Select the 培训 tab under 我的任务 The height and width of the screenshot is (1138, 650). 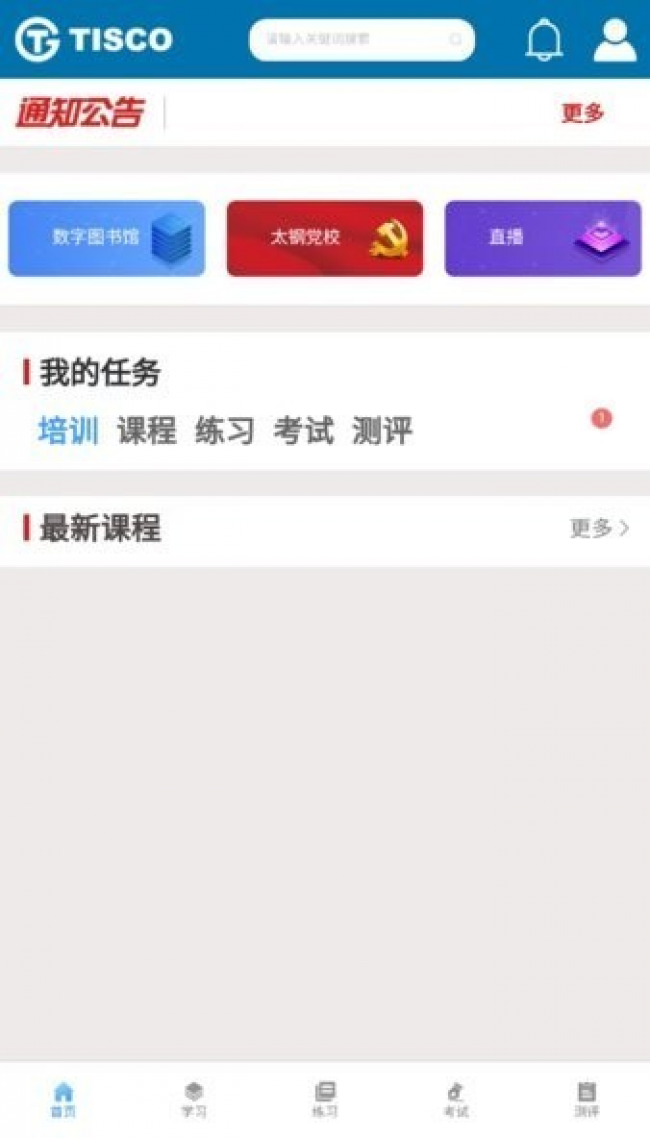coord(69,431)
